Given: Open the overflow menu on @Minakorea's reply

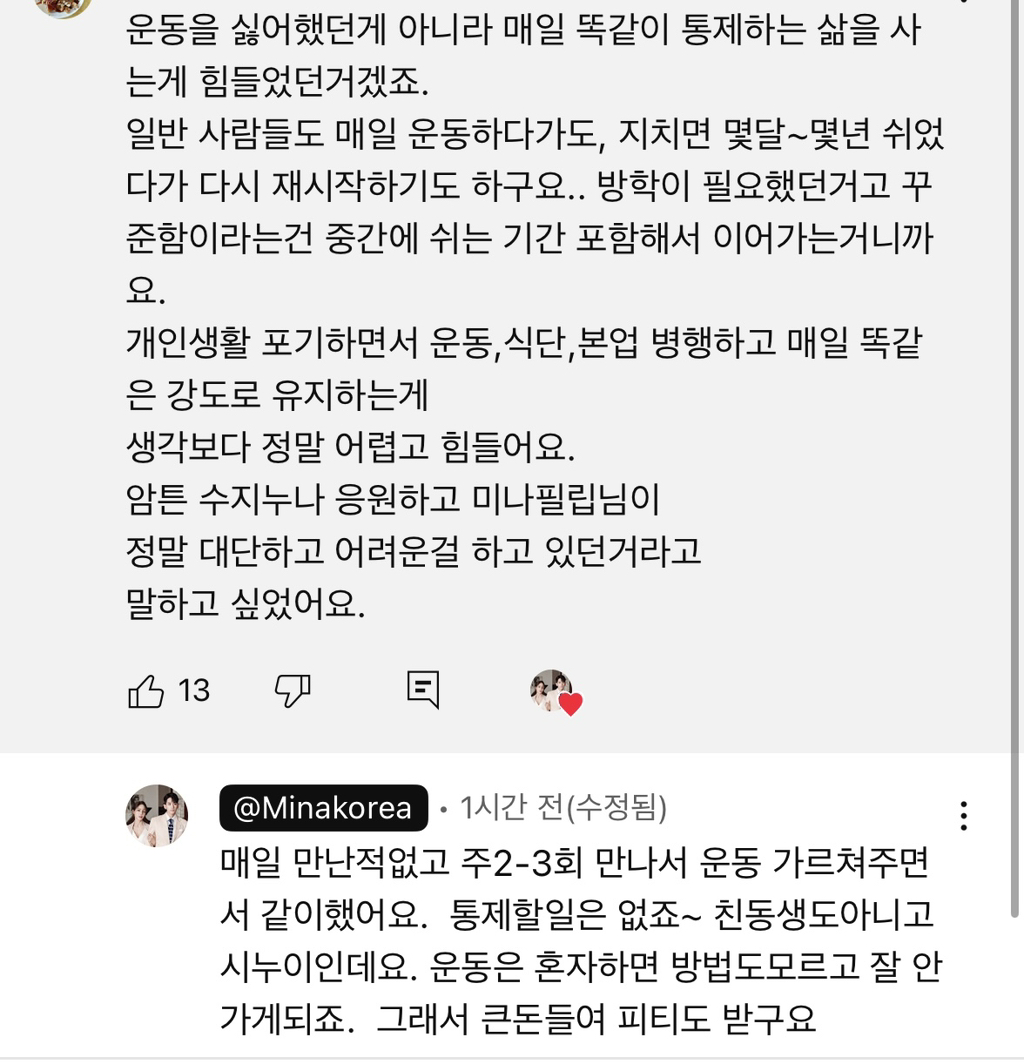Looking at the screenshot, I should 963,816.
